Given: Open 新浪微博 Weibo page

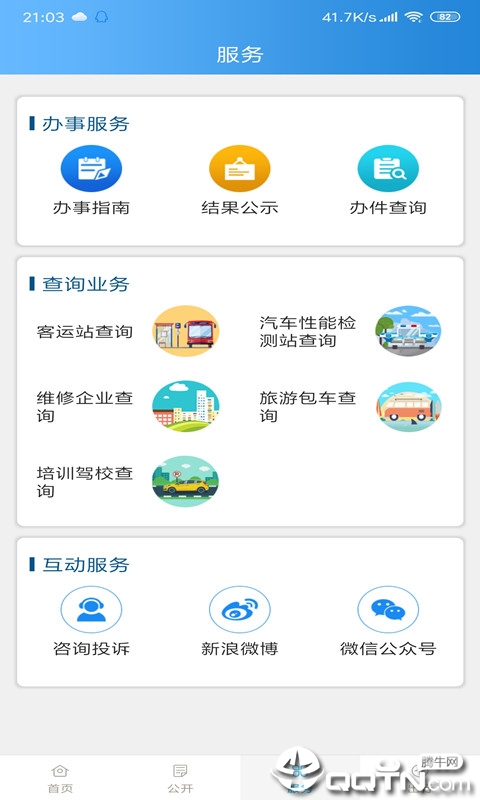Looking at the screenshot, I should coord(240,622).
